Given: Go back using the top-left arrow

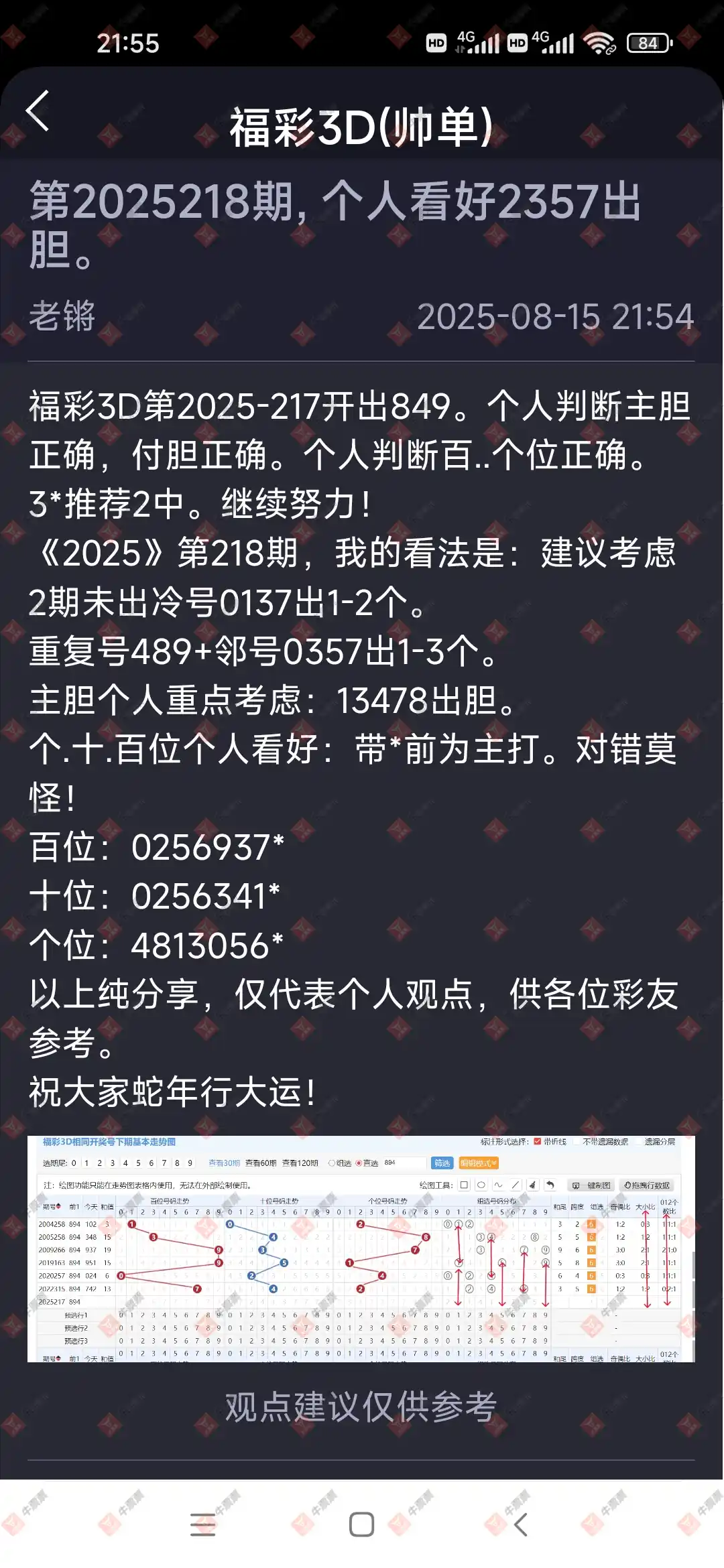Looking at the screenshot, I should click(x=38, y=111).
